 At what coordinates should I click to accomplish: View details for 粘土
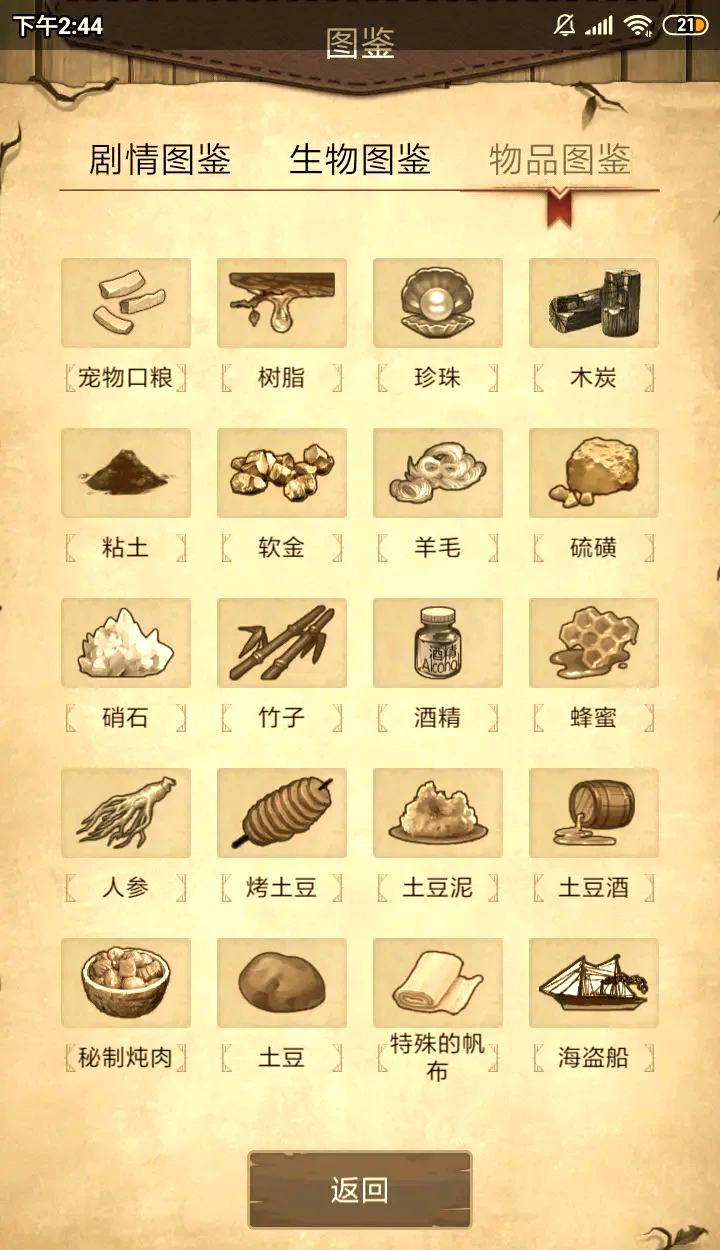(x=126, y=473)
